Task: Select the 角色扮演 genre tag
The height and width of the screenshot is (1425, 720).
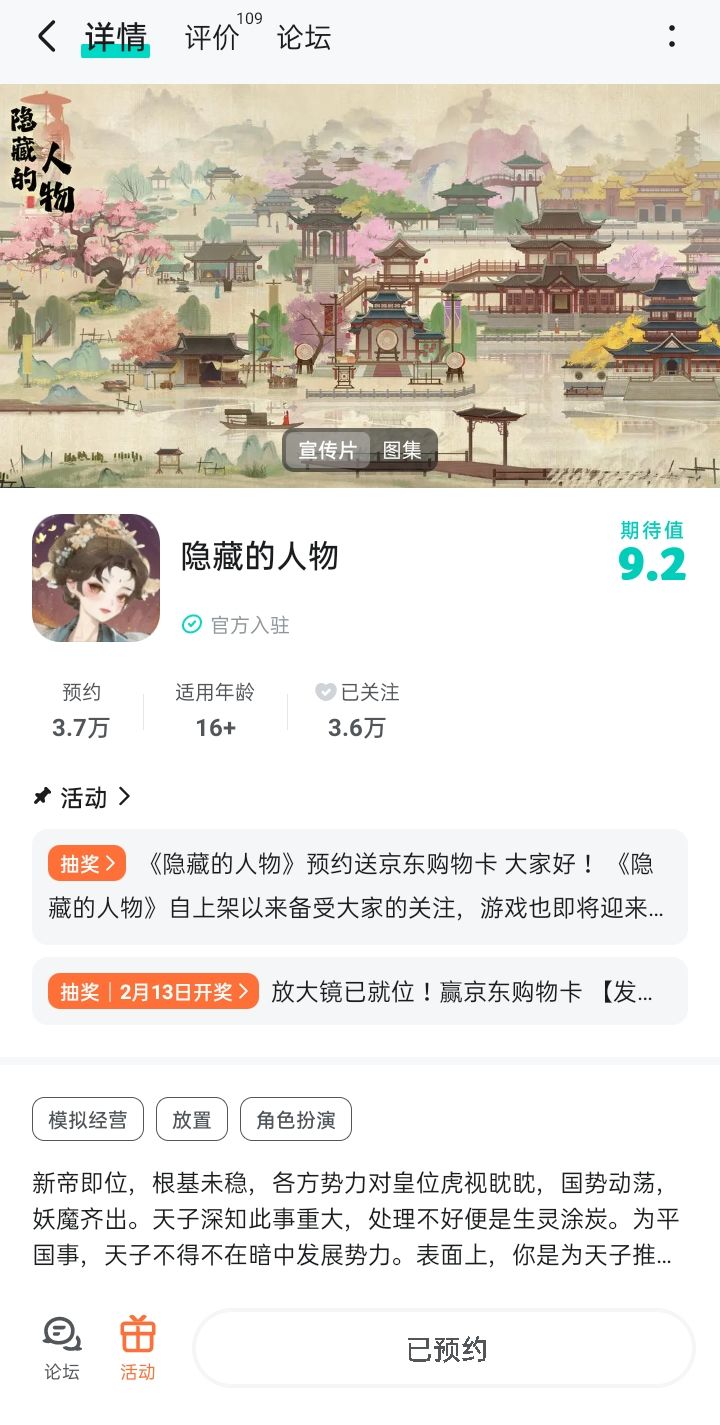Action: pos(296,1119)
